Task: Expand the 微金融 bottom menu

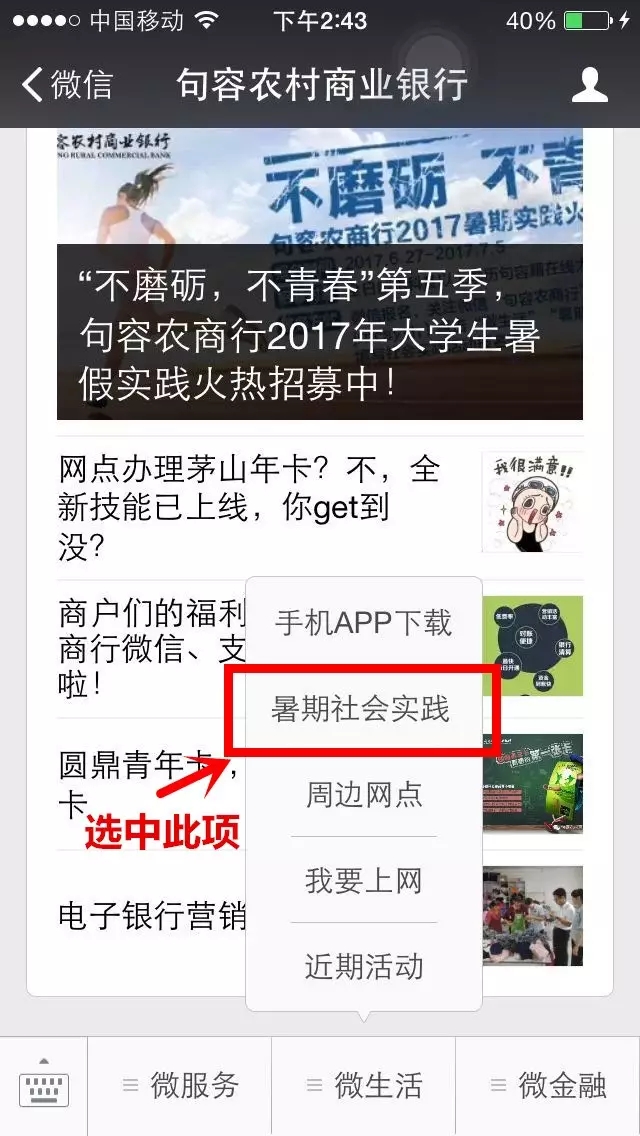Action: [548, 1086]
